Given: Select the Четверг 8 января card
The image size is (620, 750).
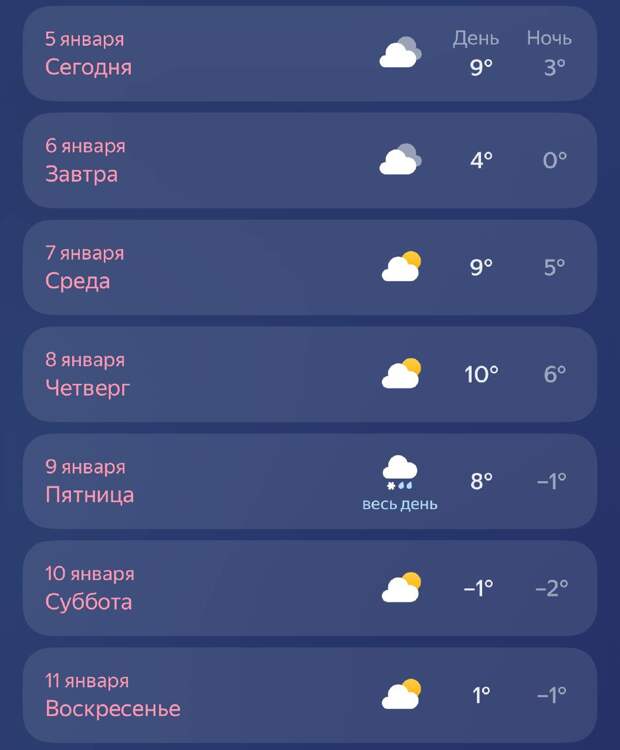Looking at the screenshot, I should pyautogui.click(x=309, y=375).
